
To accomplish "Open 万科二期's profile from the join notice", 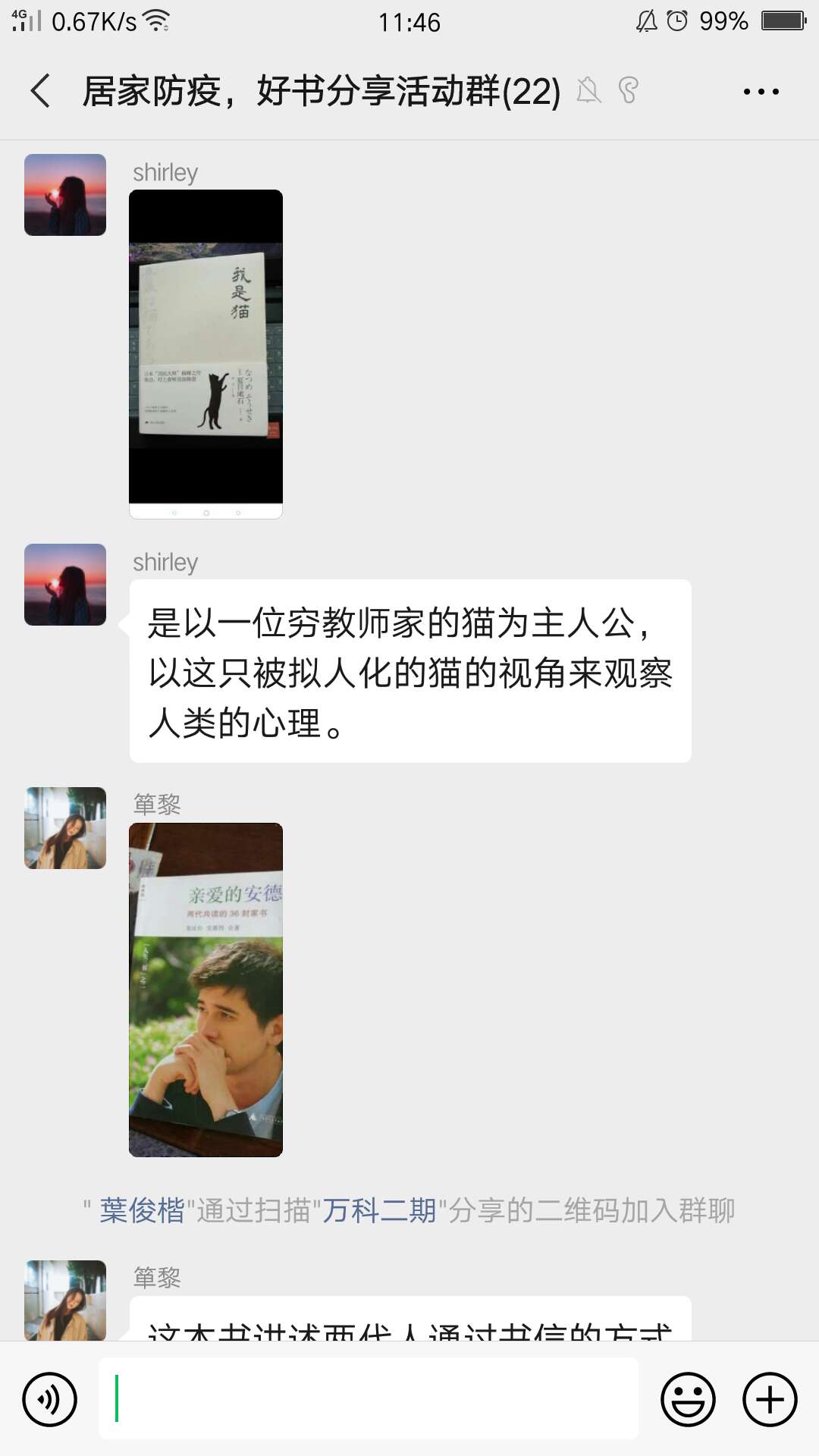I will (379, 1210).
